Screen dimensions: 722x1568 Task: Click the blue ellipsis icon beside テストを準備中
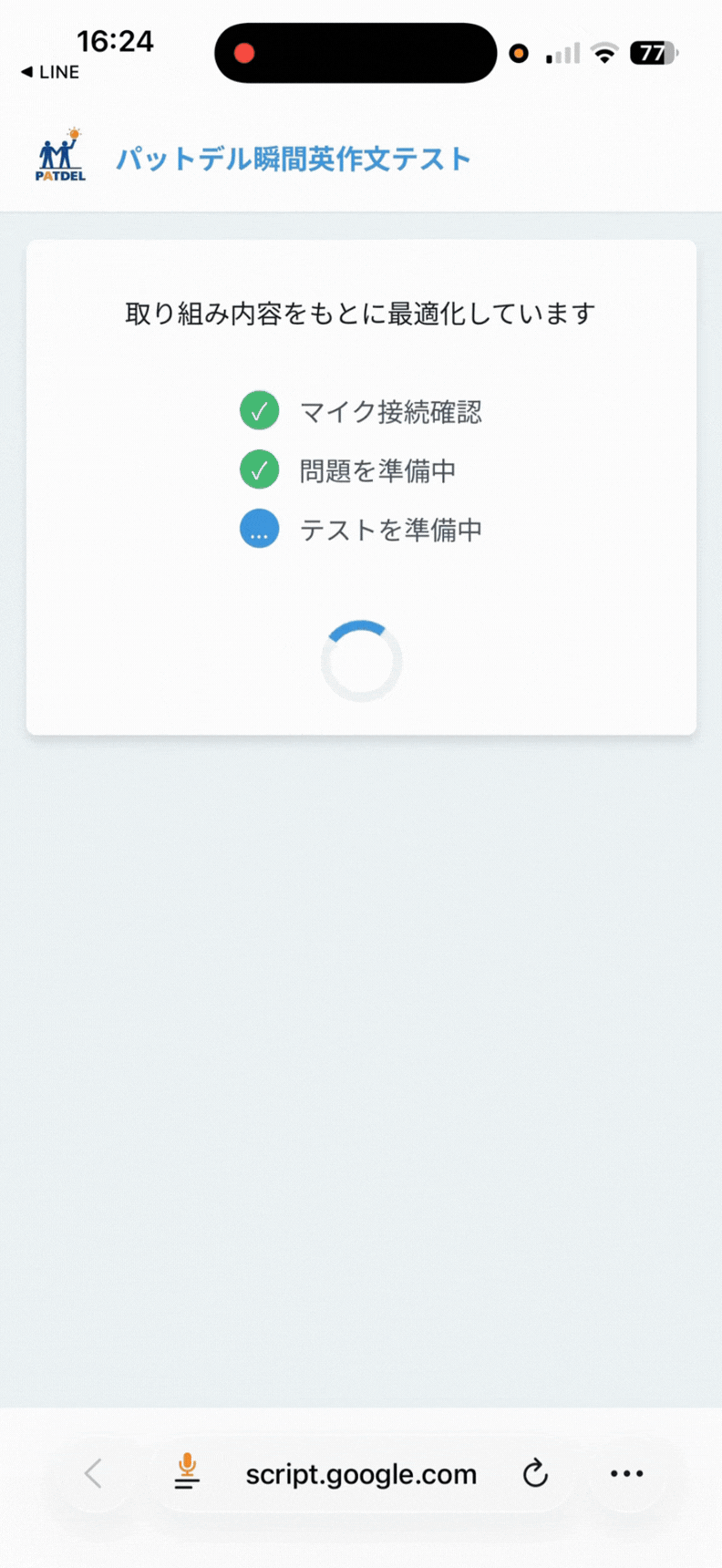[259, 528]
